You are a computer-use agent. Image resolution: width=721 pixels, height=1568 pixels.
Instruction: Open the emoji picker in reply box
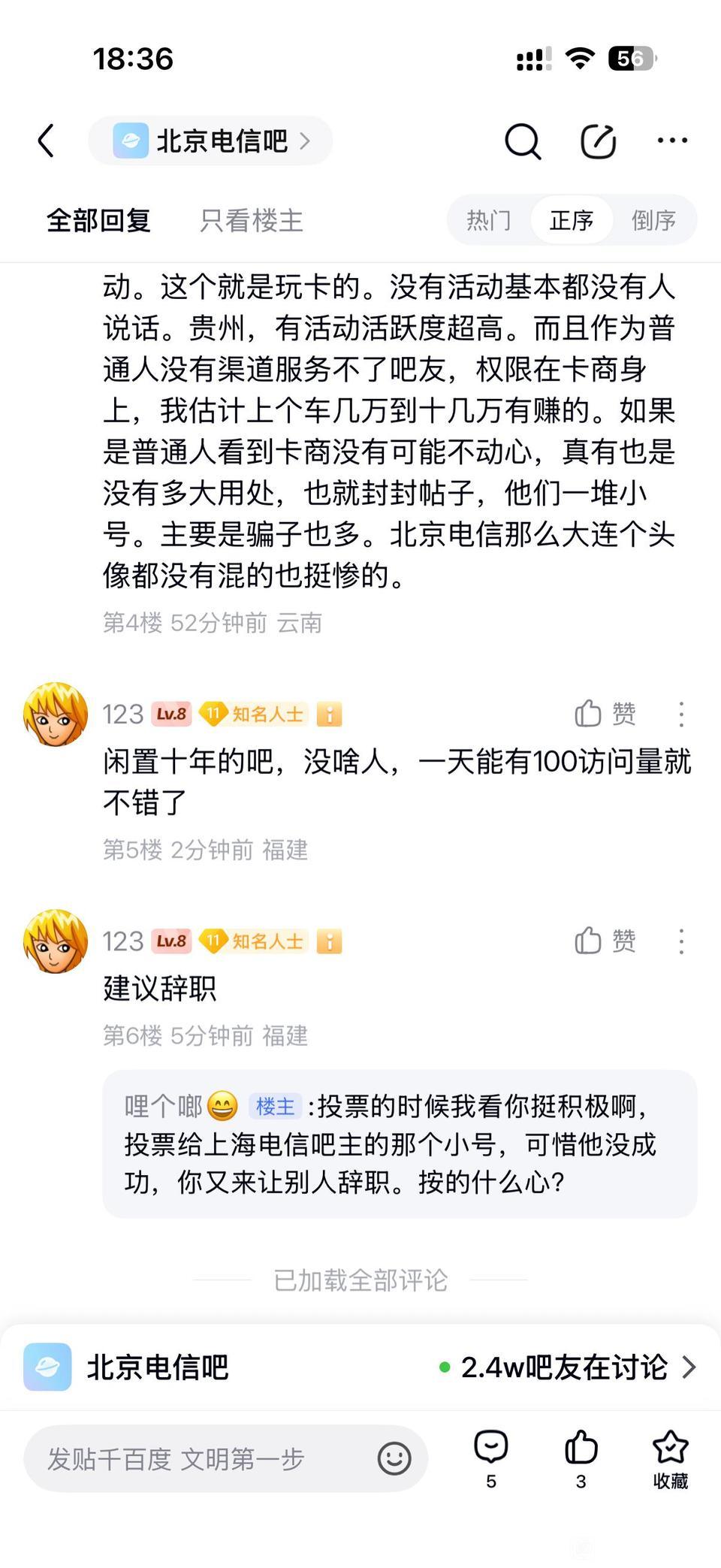(x=394, y=1458)
